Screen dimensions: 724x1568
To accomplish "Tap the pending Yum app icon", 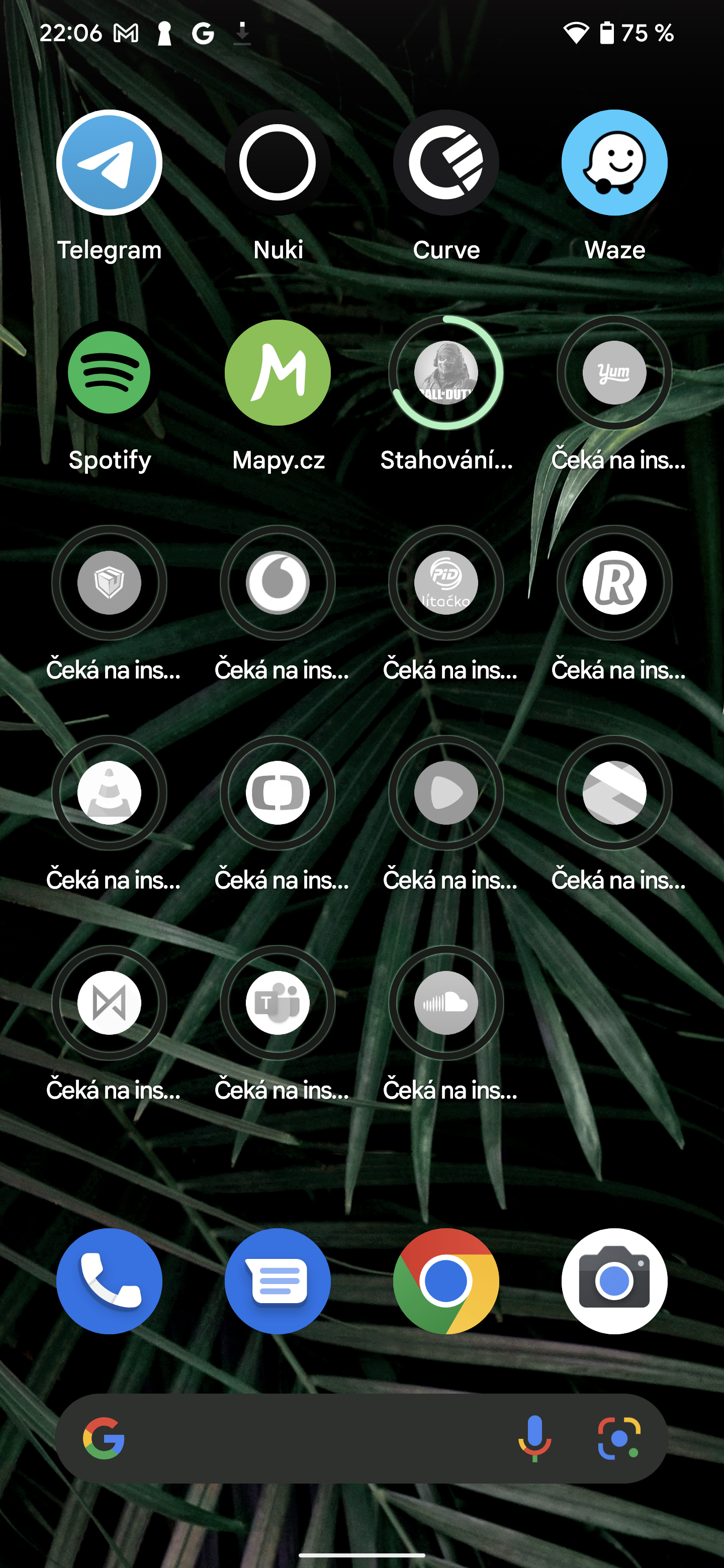I will click(614, 372).
